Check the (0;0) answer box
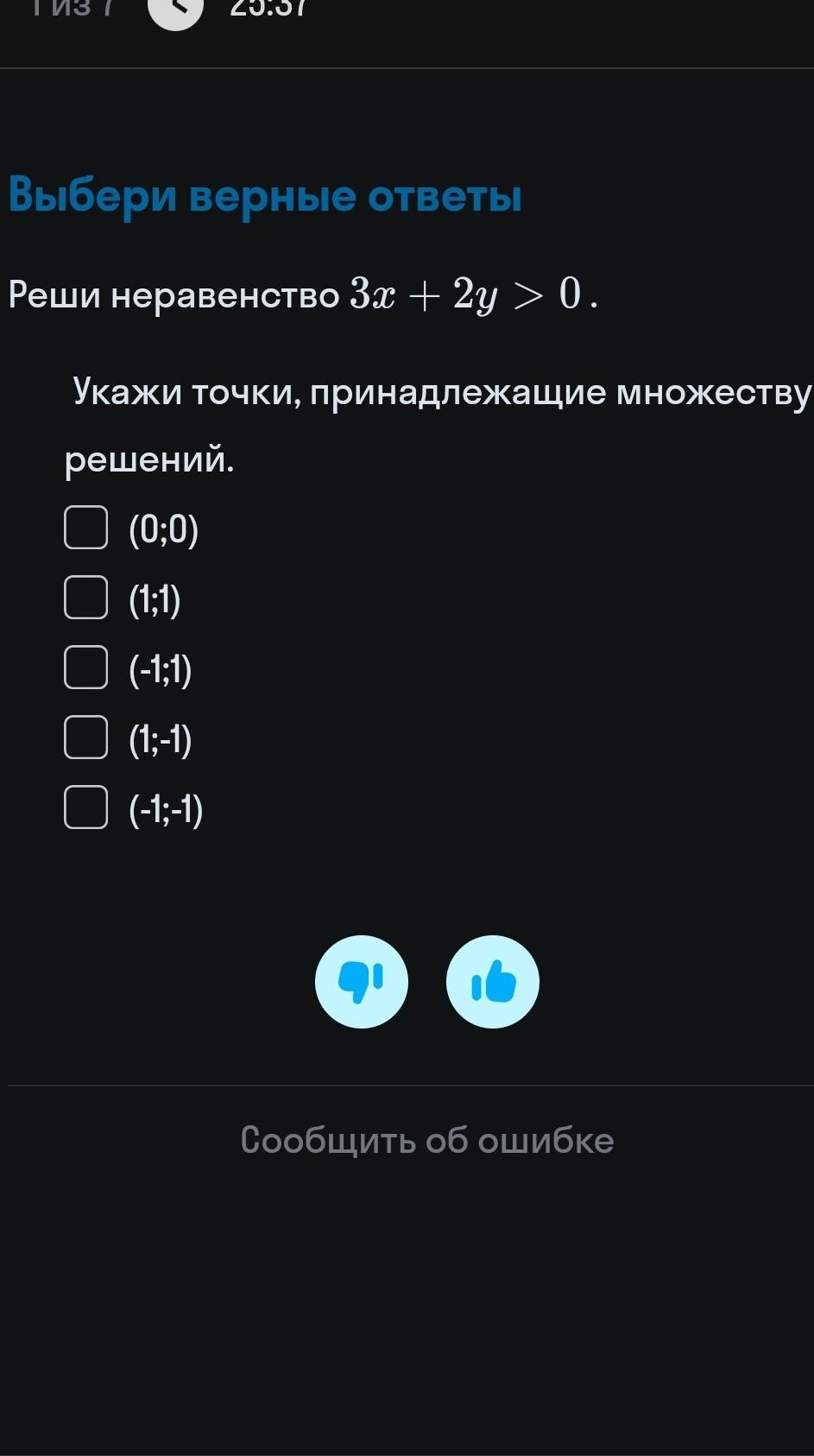The height and width of the screenshot is (1456, 814). (x=86, y=528)
